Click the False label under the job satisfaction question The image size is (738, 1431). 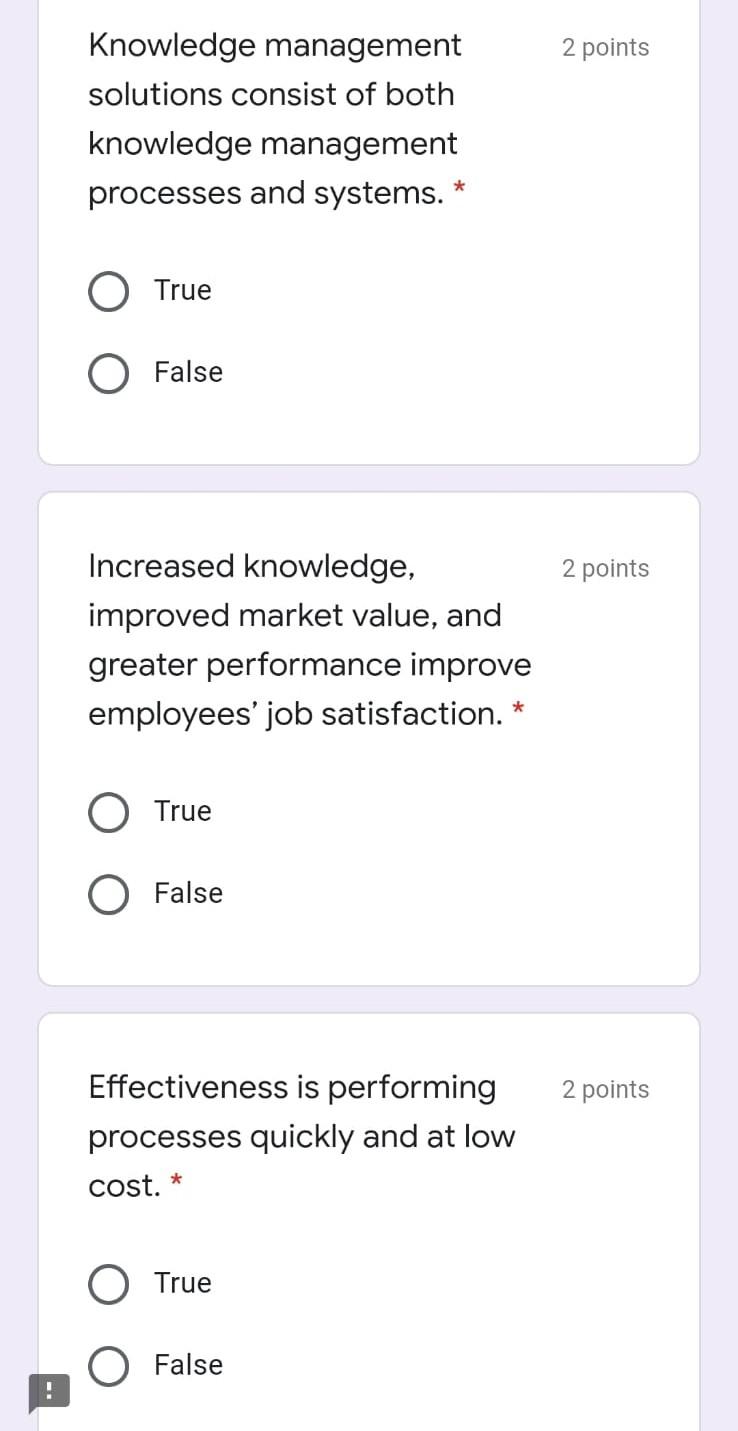click(x=188, y=893)
